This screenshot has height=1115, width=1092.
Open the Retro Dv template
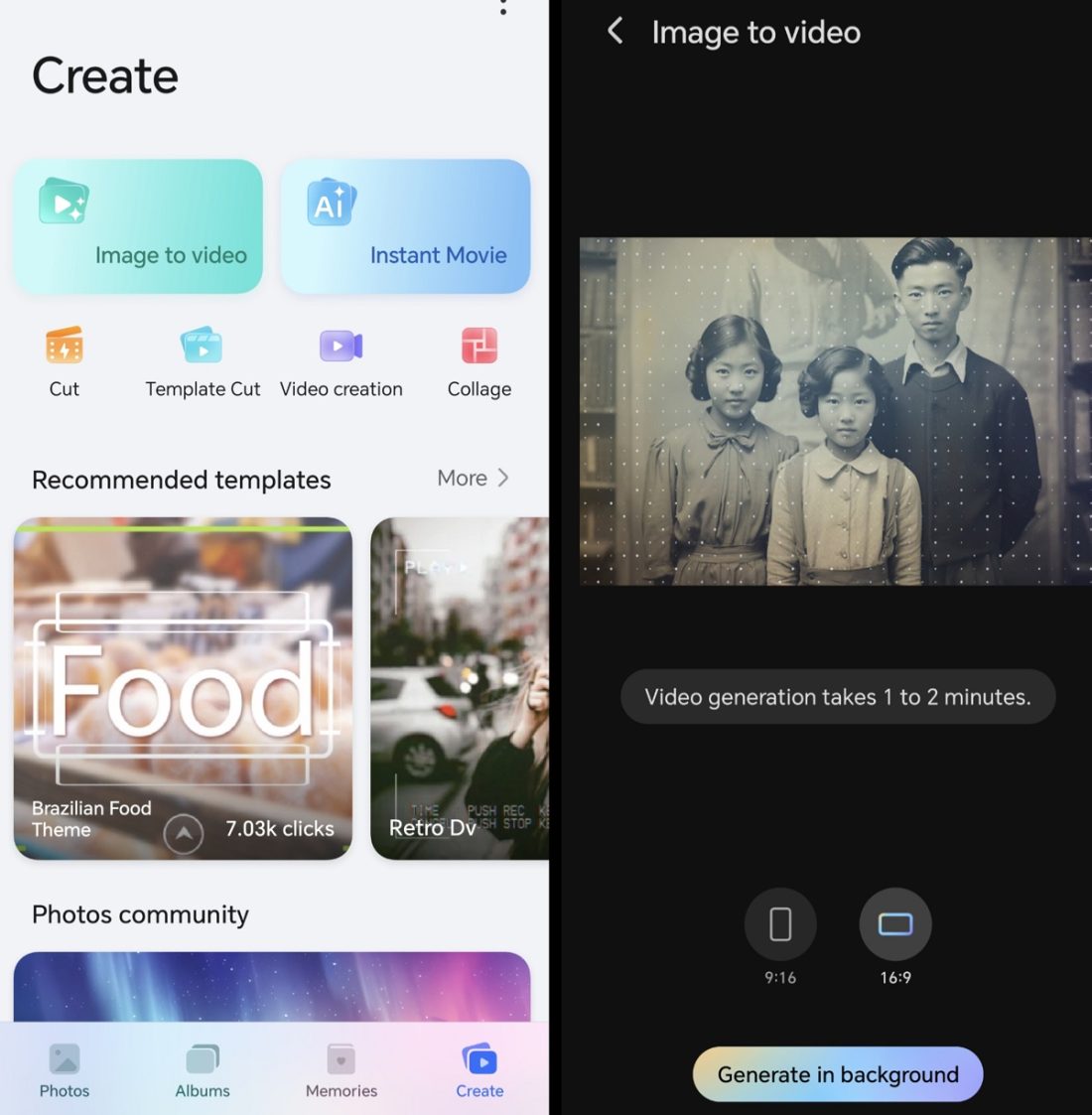(x=459, y=687)
